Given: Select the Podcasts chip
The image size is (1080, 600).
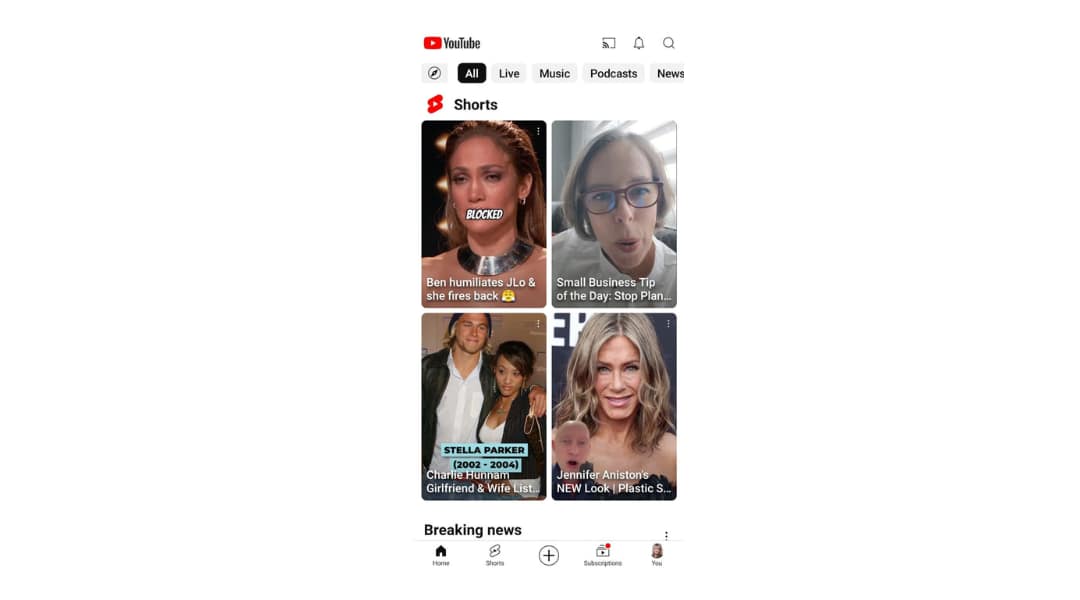Looking at the screenshot, I should click(x=613, y=73).
